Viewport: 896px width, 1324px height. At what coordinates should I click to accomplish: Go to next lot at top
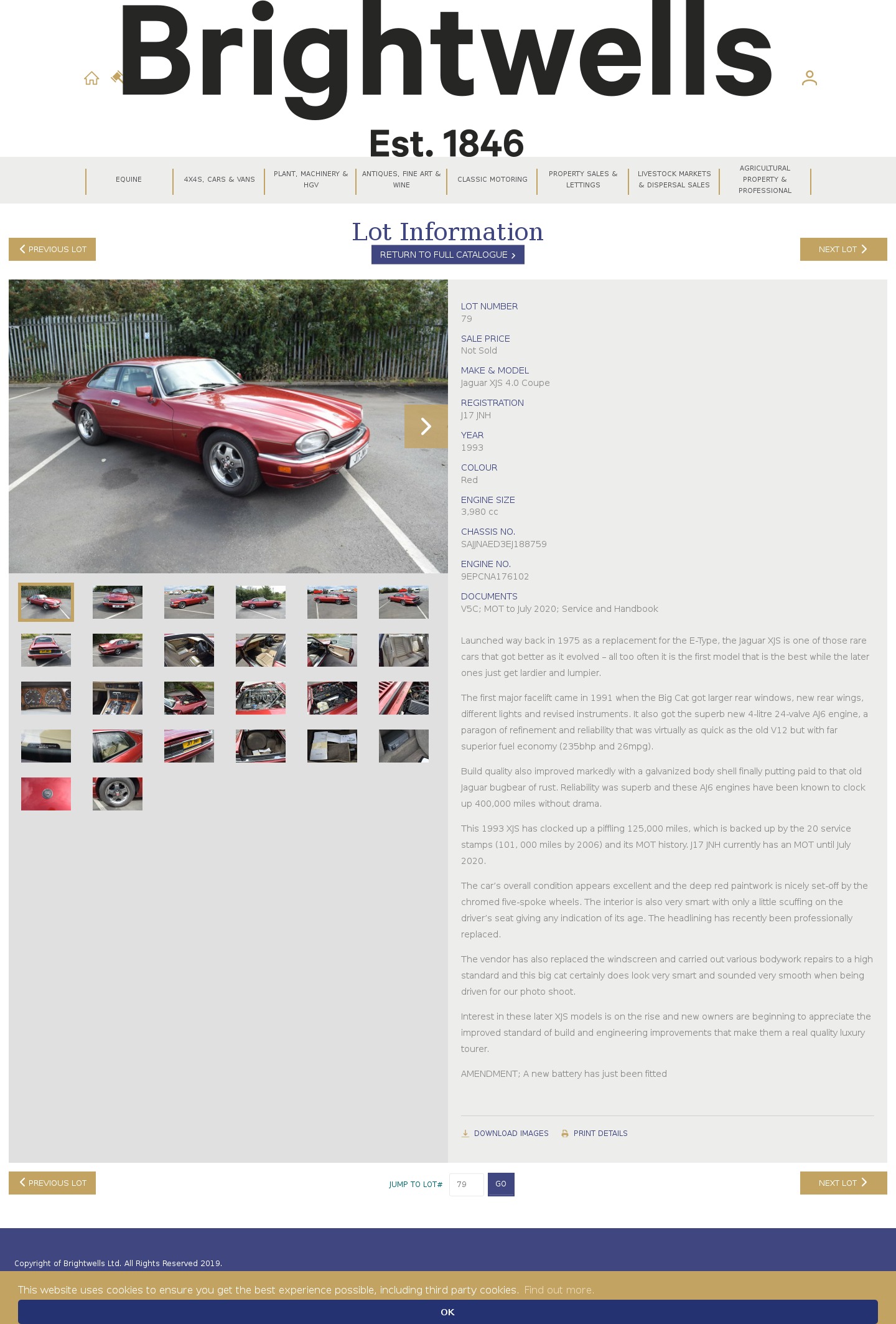click(x=843, y=249)
